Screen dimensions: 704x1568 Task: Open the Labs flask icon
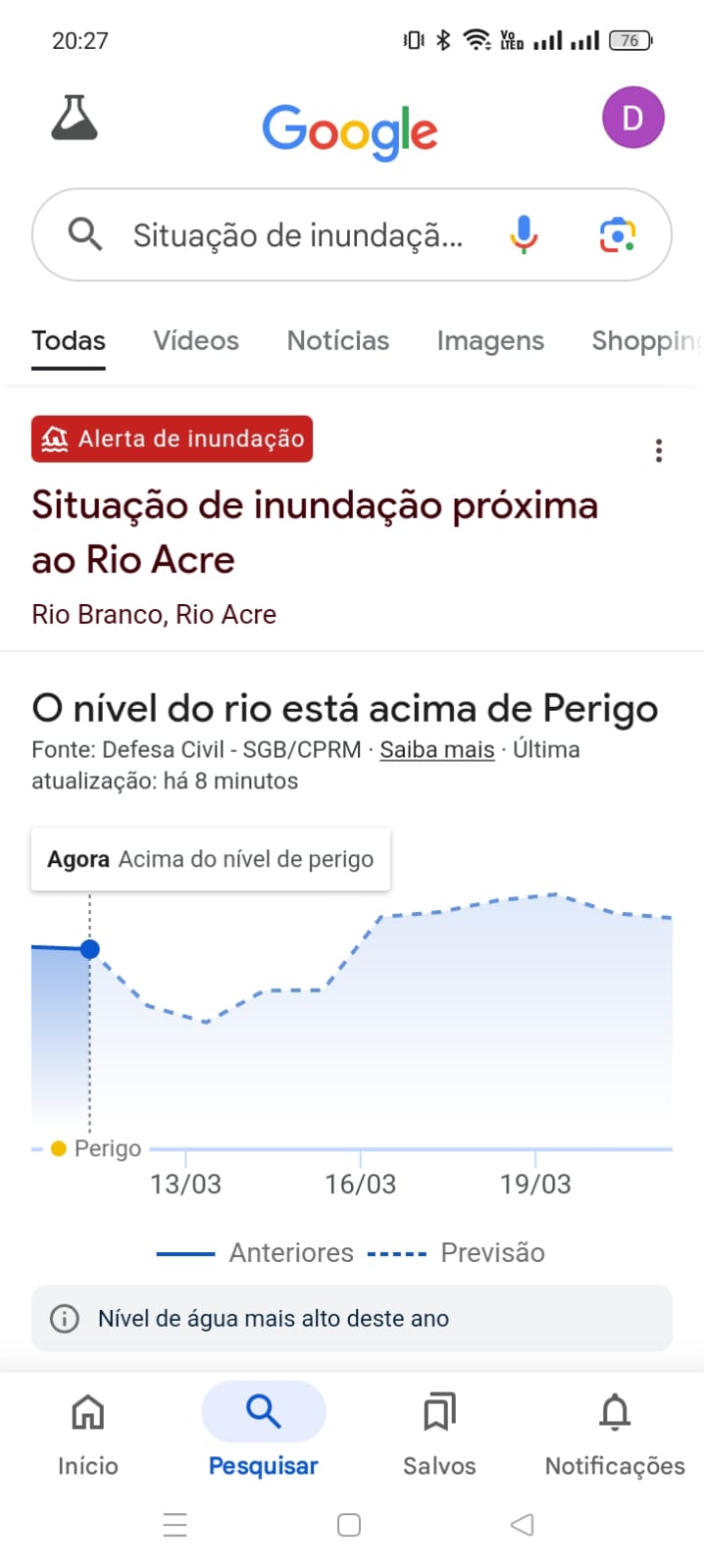click(x=75, y=119)
